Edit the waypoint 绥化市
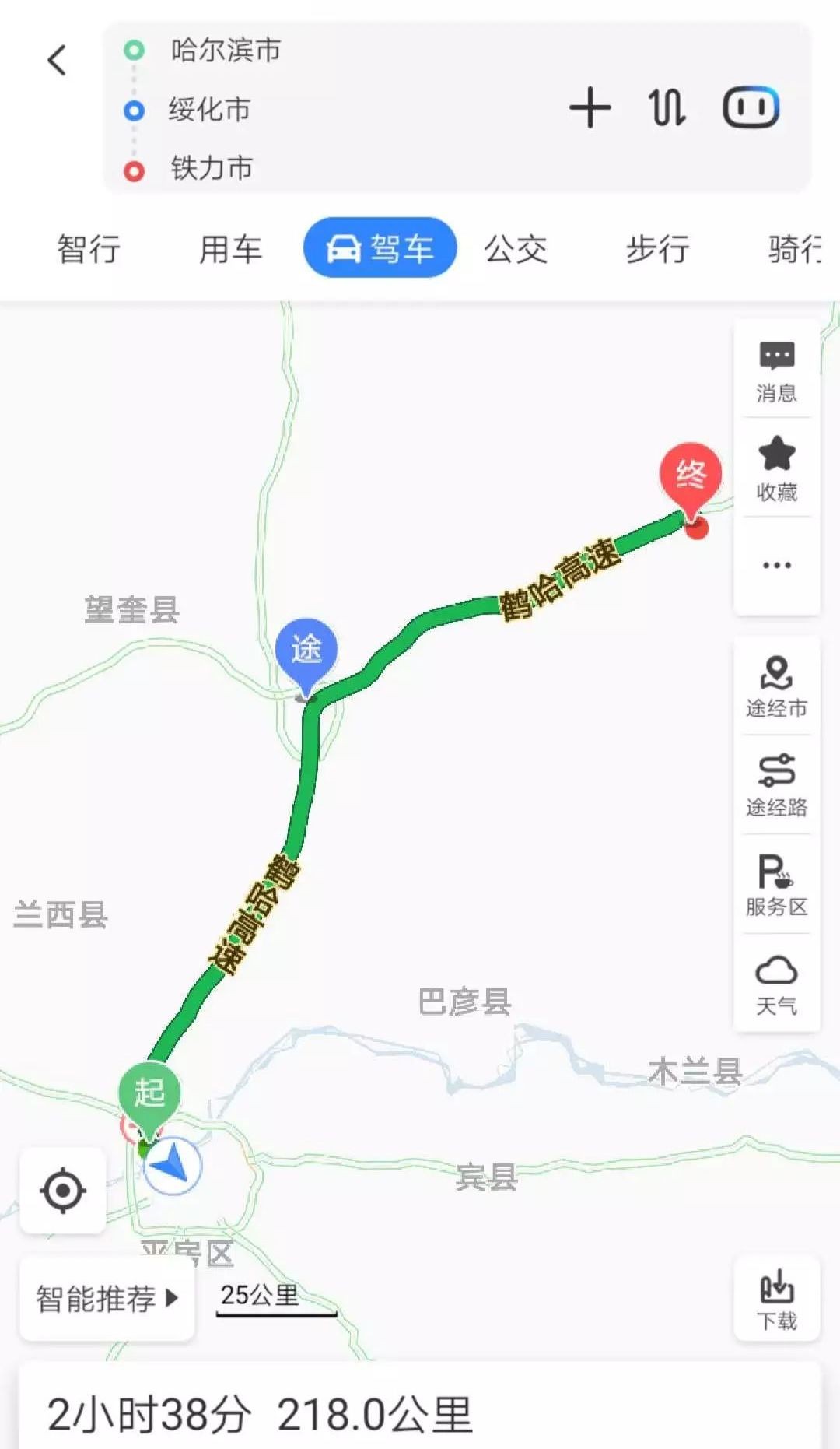The height and width of the screenshot is (1449, 840). click(210, 110)
